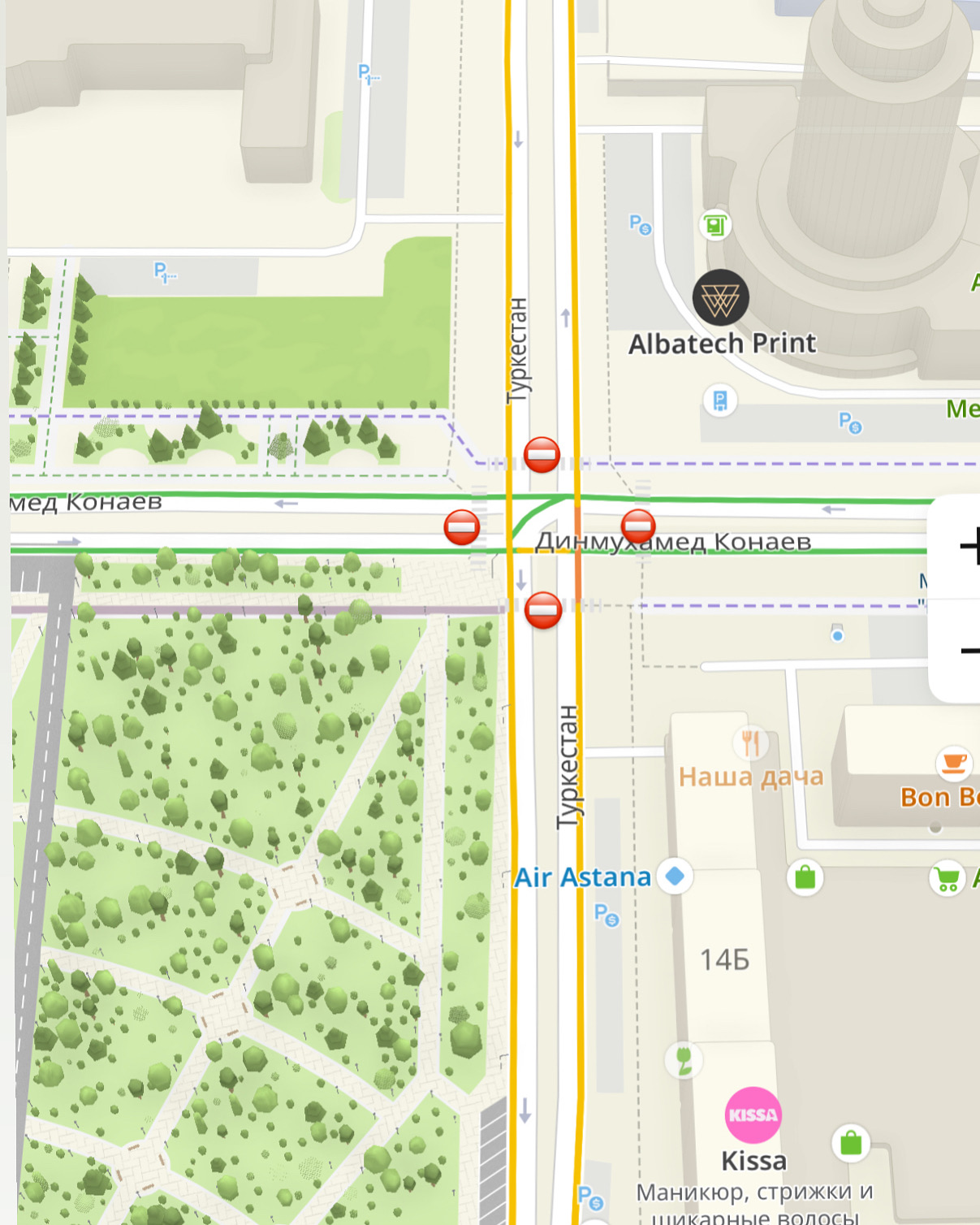Open the Bon cafe coffee cup marker
The height and width of the screenshot is (1225, 980).
tap(954, 763)
